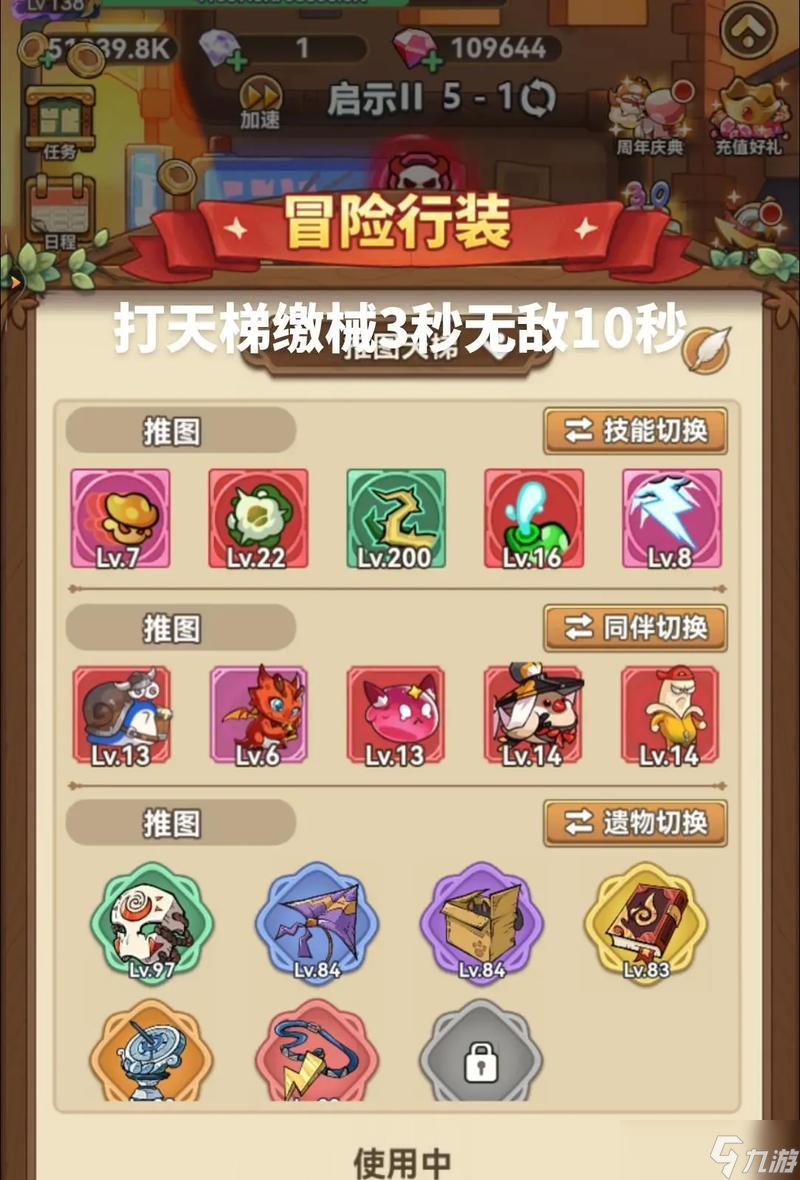Tap the 技能切换 button
The image size is (800, 1180).
click(635, 430)
